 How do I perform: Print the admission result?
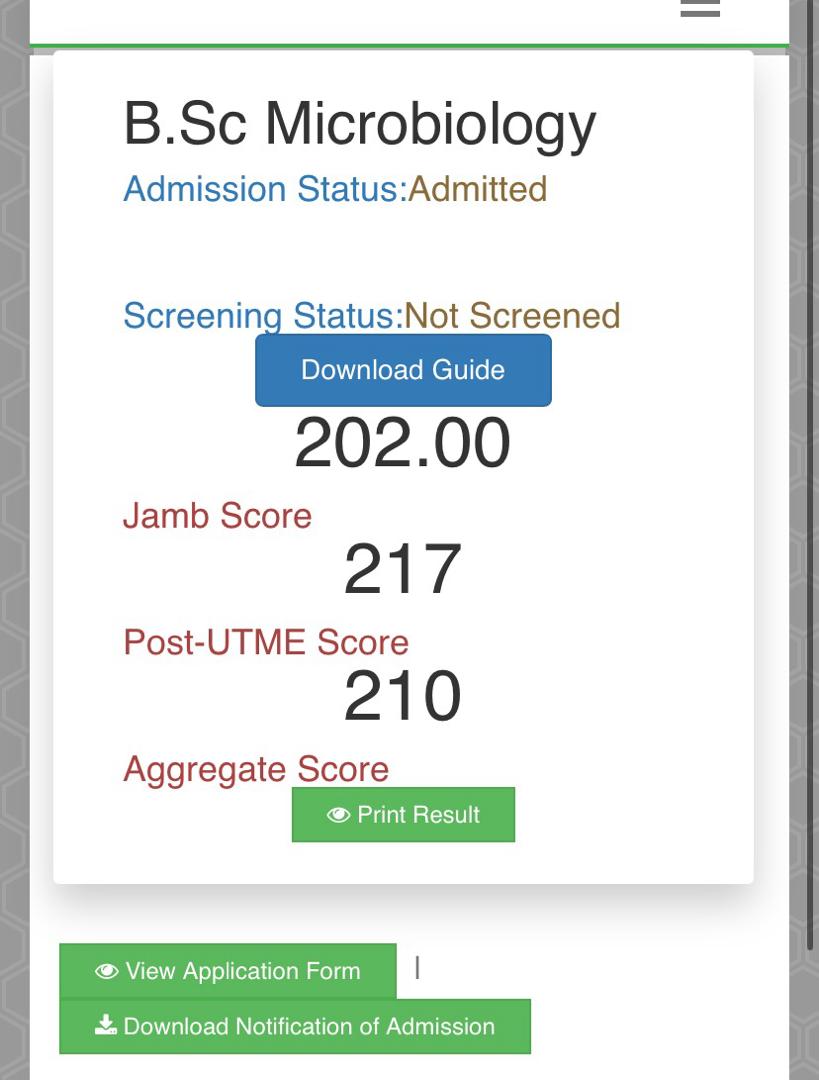(403, 815)
